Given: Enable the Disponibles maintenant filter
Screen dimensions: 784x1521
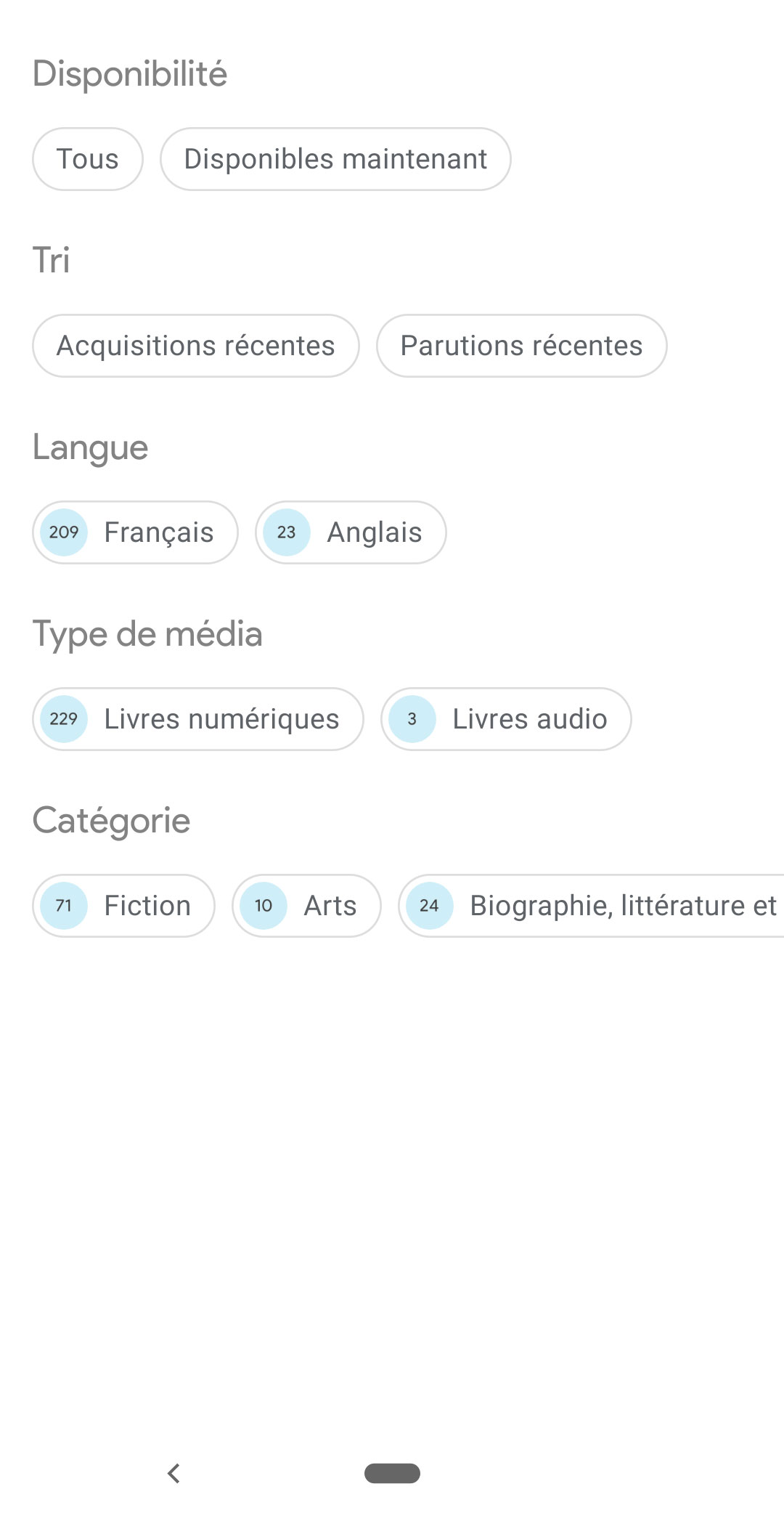Looking at the screenshot, I should point(335,158).
